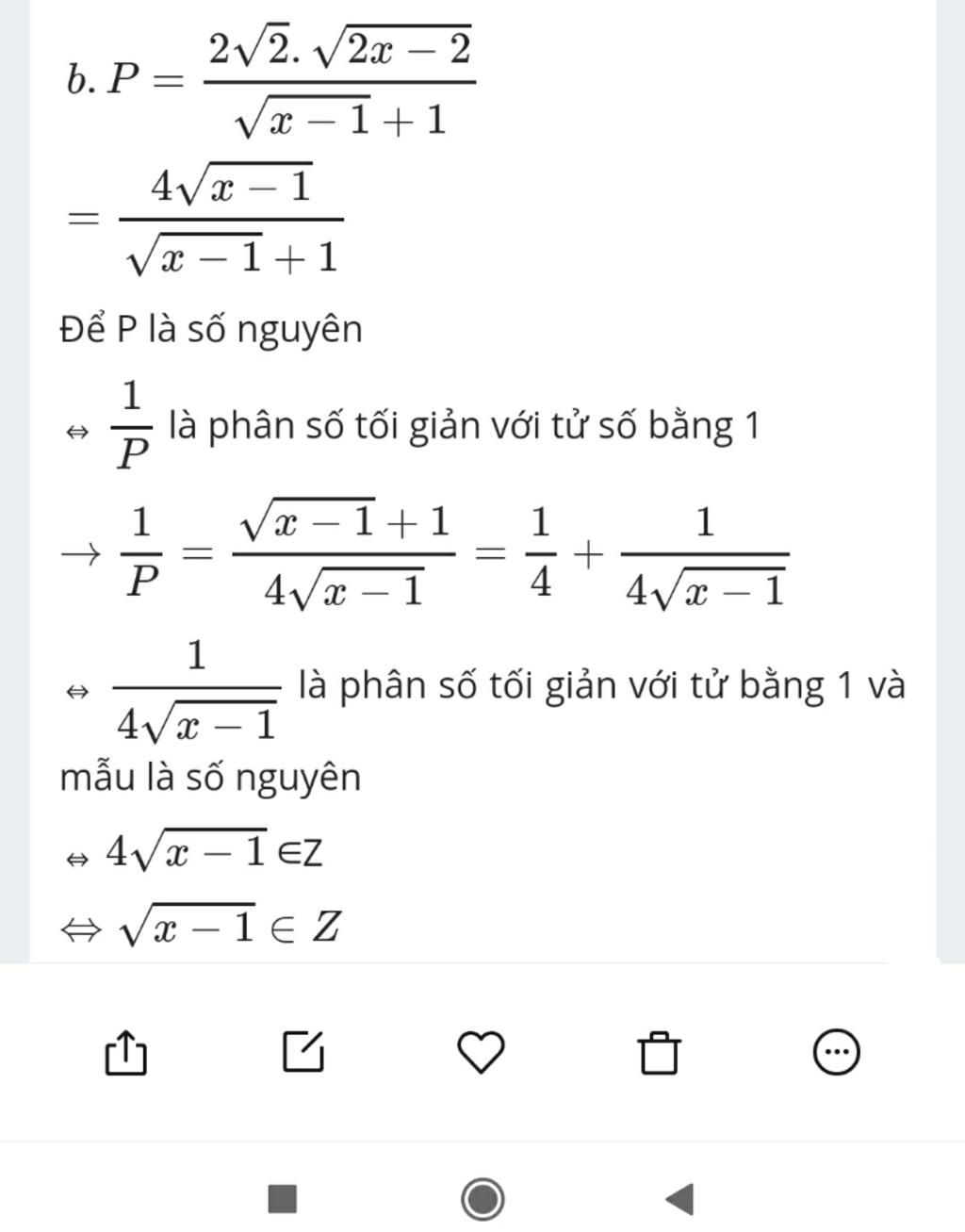Mark this image as favorite
965x1232 pixels.
pyautogui.click(x=481, y=1052)
